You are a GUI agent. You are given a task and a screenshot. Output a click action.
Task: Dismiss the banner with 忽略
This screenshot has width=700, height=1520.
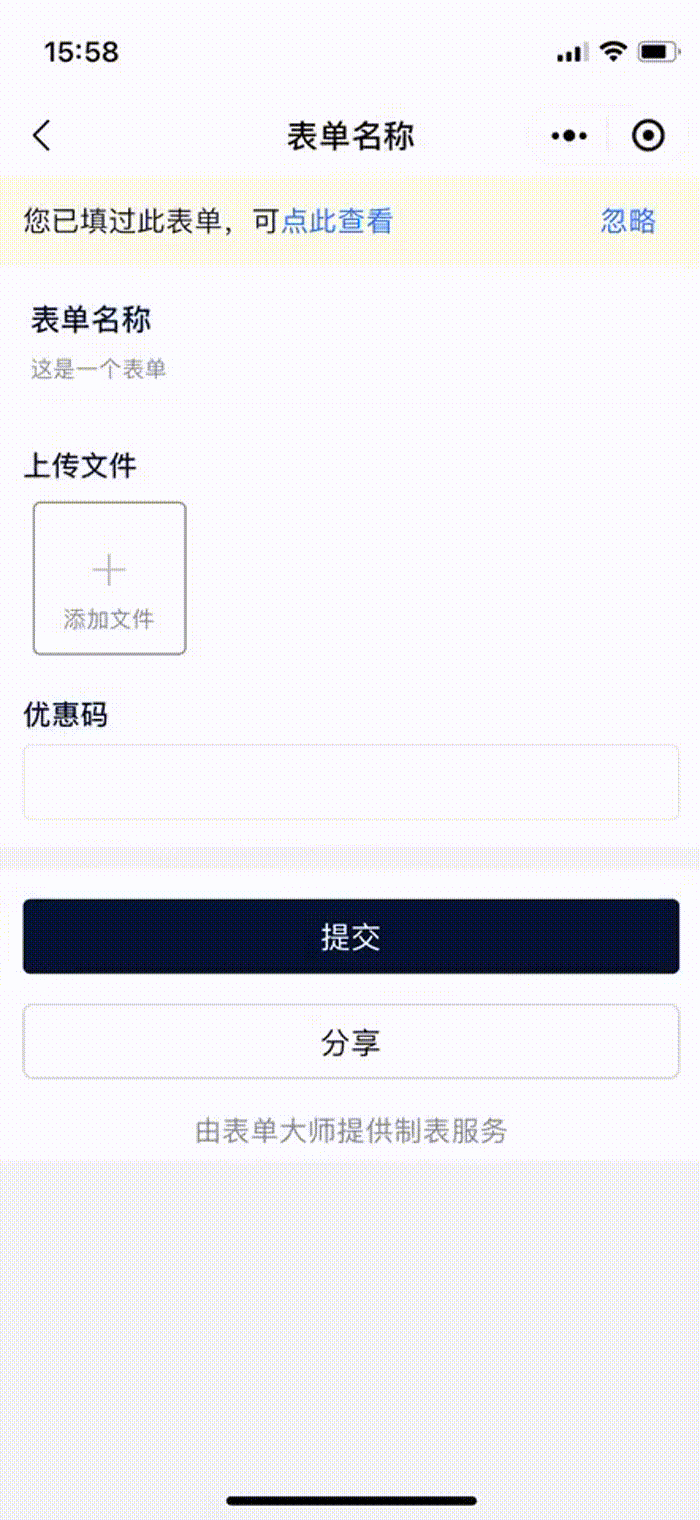pyautogui.click(x=628, y=221)
